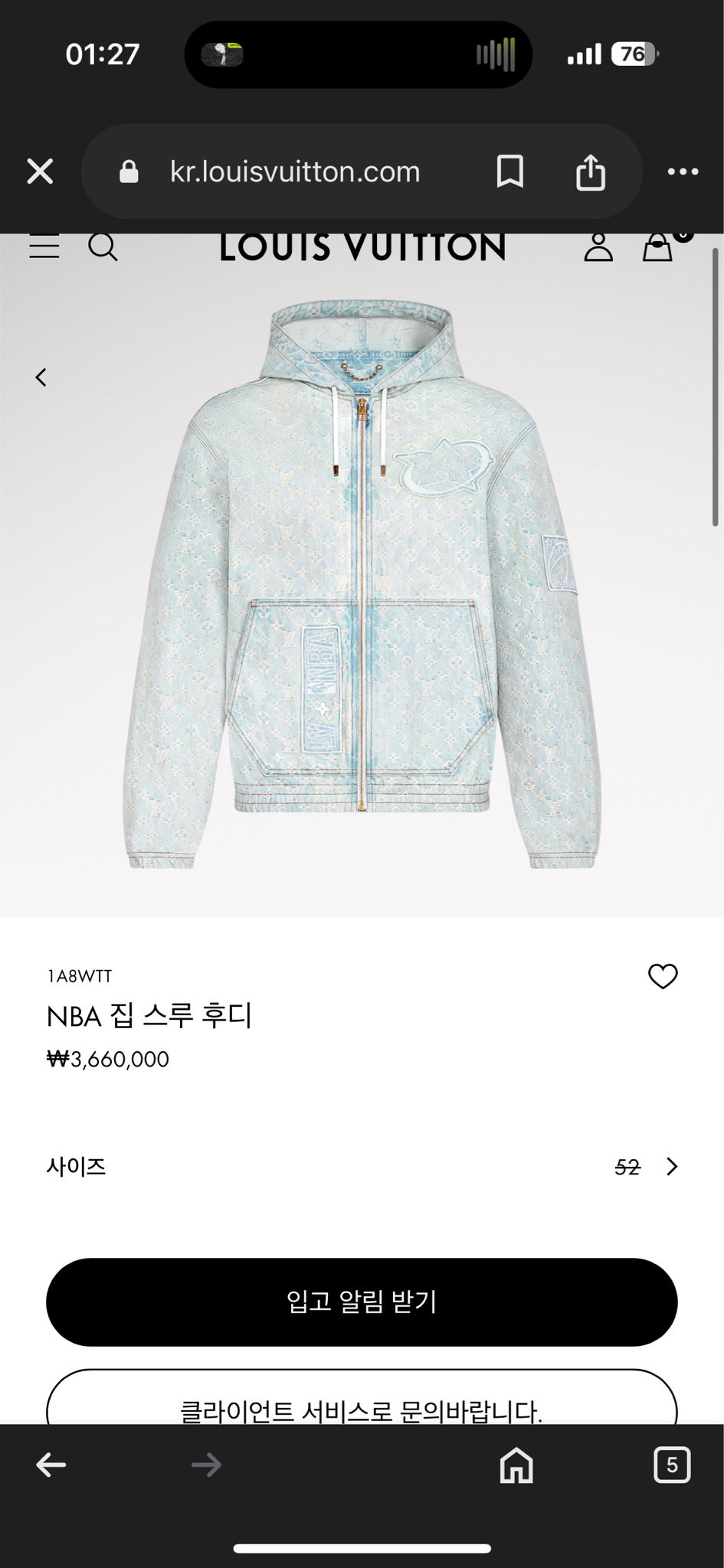Tap the lock icon beside the URL
Viewport: 724px width, 1568px height.
coord(129,171)
